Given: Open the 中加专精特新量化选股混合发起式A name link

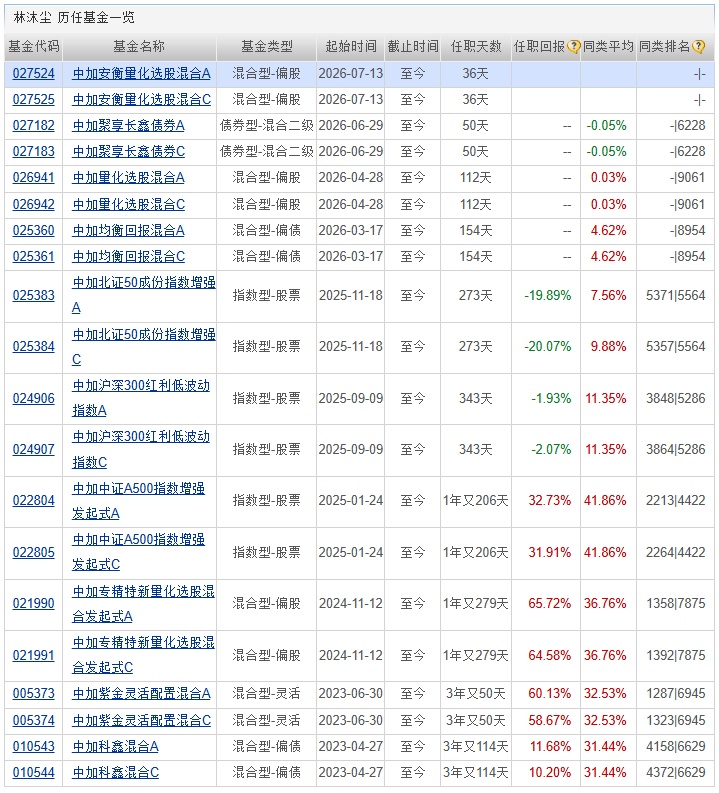Looking at the screenshot, I should coord(144,604).
